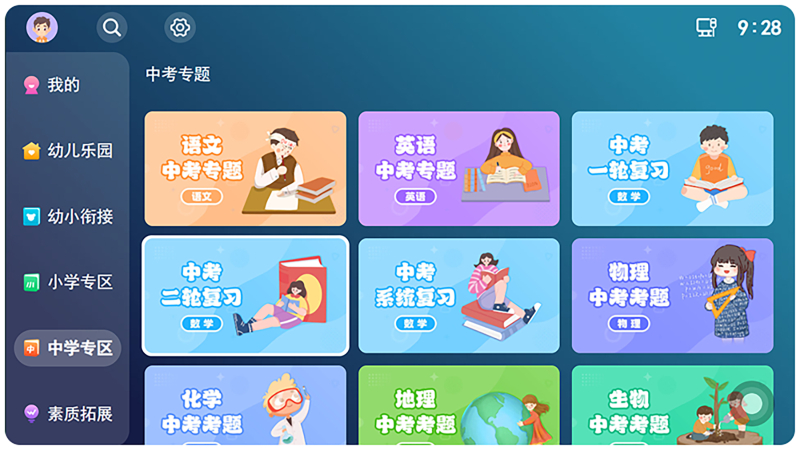Switch to 我的 section
This screenshot has width=800, height=450.
[63, 85]
